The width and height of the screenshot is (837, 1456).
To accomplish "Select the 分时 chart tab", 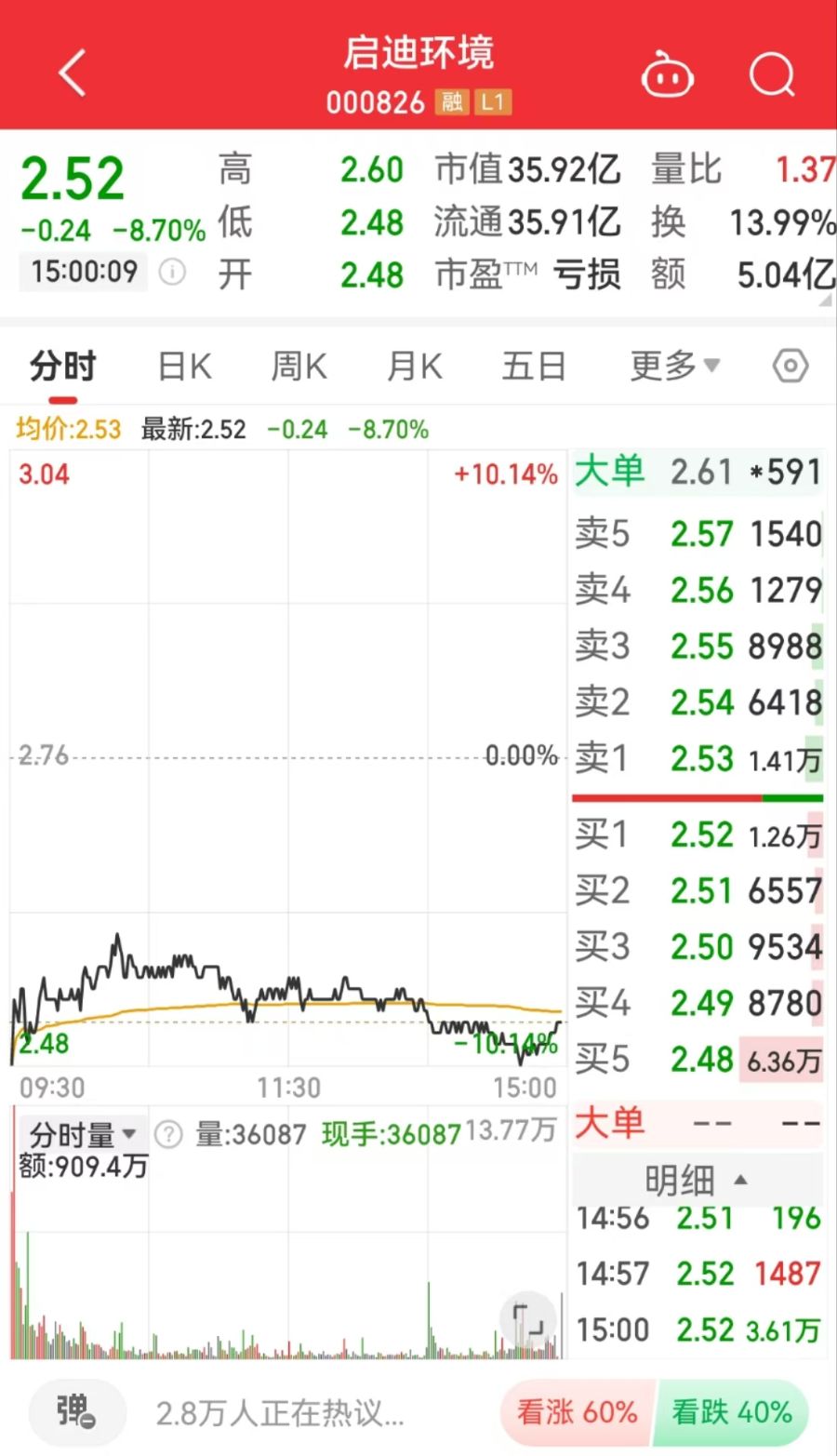I will (62, 367).
